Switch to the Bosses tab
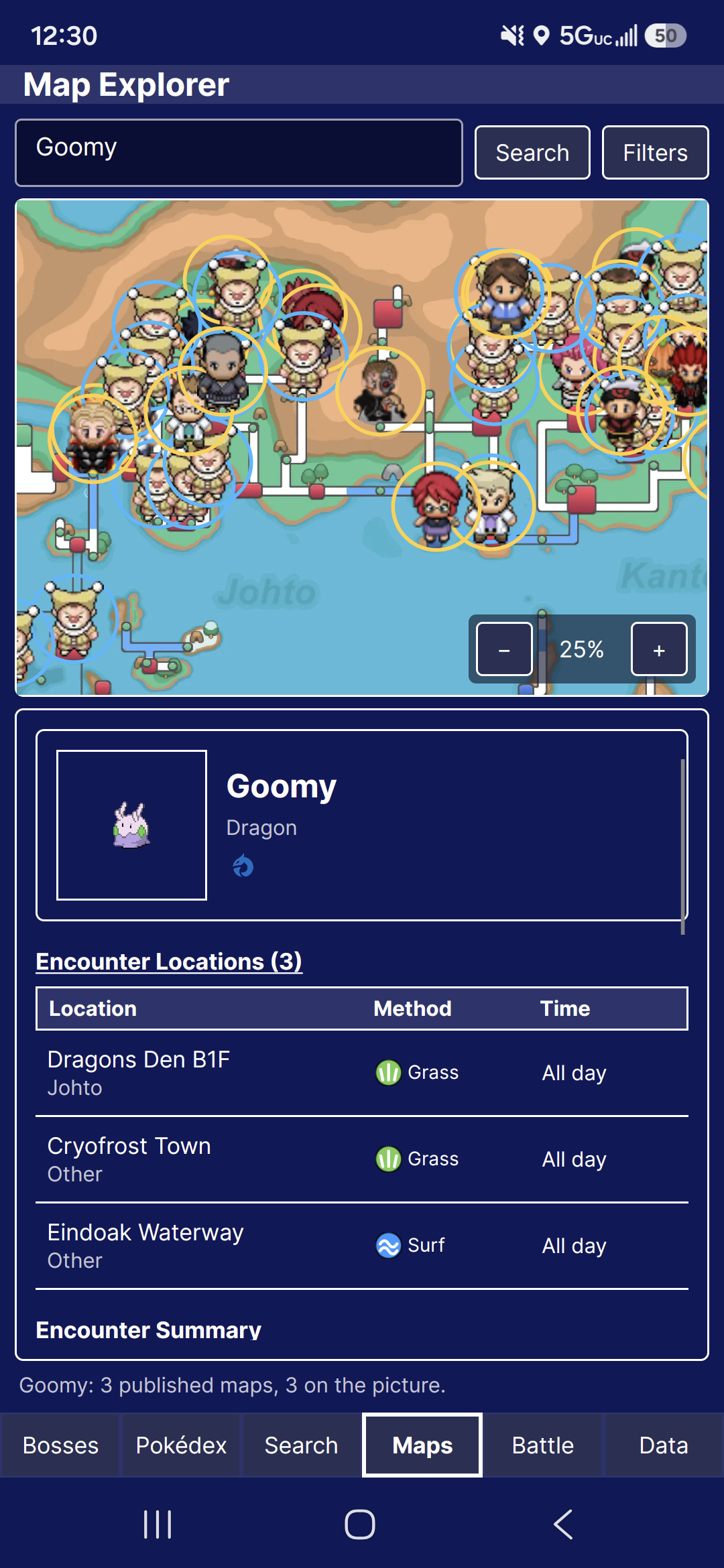This screenshot has width=724, height=1568. (x=60, y=1445)
